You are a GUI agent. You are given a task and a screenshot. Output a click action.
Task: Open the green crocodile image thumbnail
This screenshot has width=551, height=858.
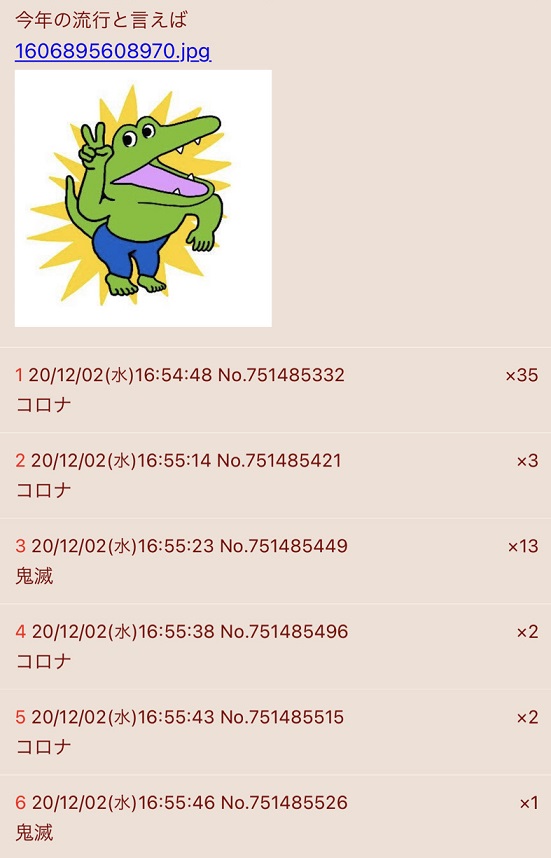[143, 198]
